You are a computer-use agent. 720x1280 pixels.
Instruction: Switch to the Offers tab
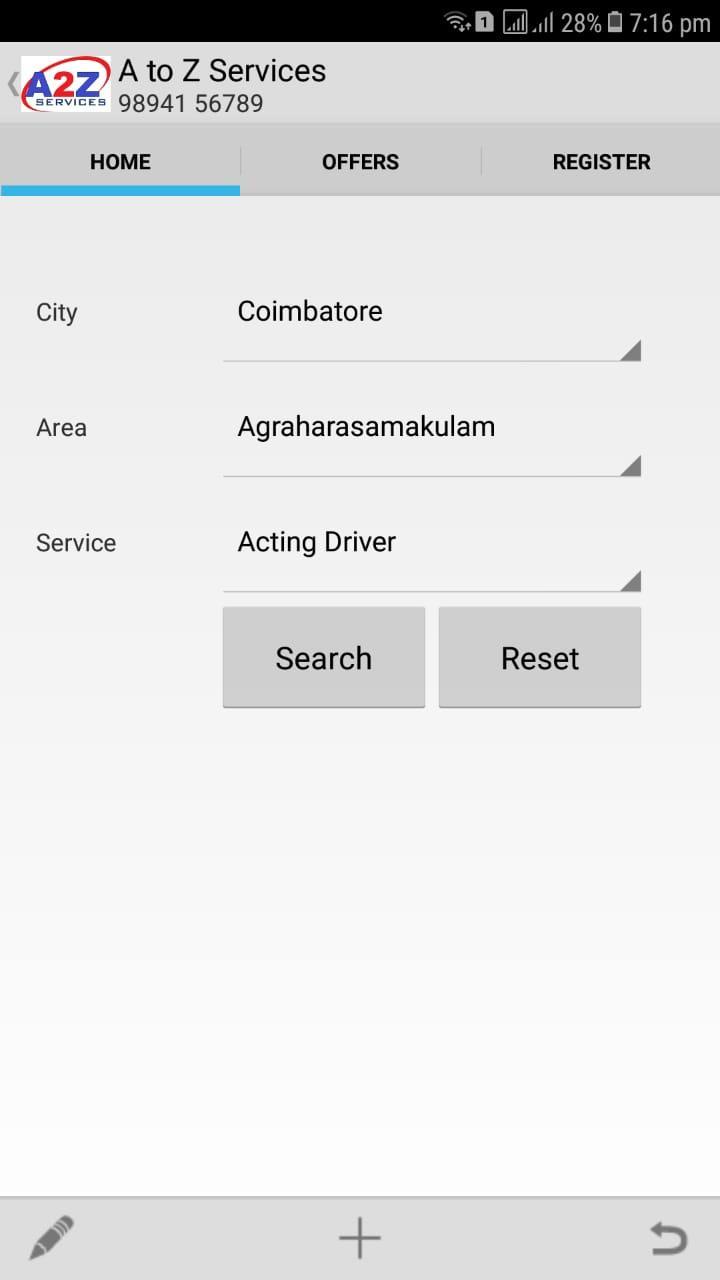360,162
